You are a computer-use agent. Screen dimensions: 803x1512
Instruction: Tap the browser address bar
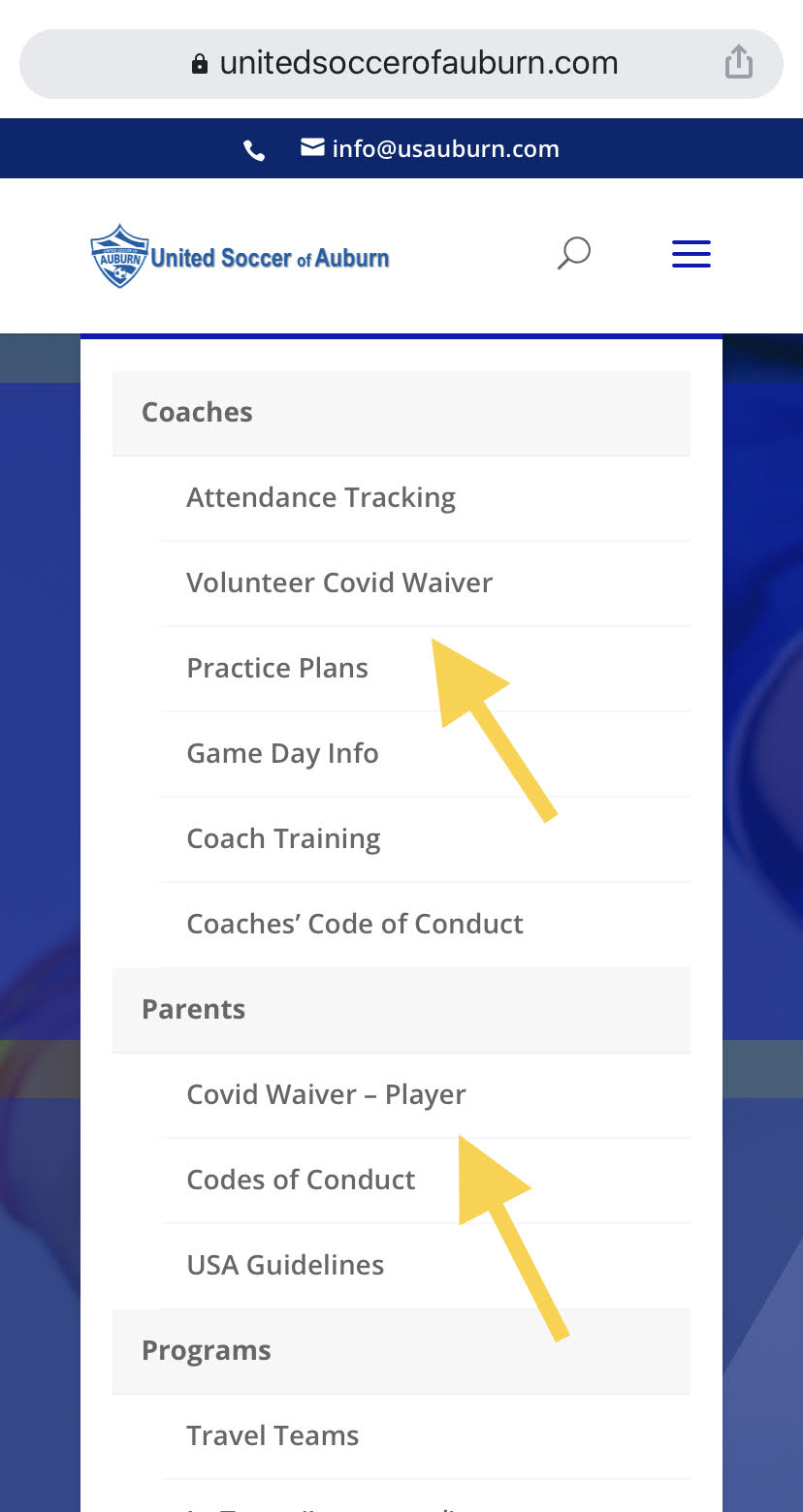(x=401, y=64)
